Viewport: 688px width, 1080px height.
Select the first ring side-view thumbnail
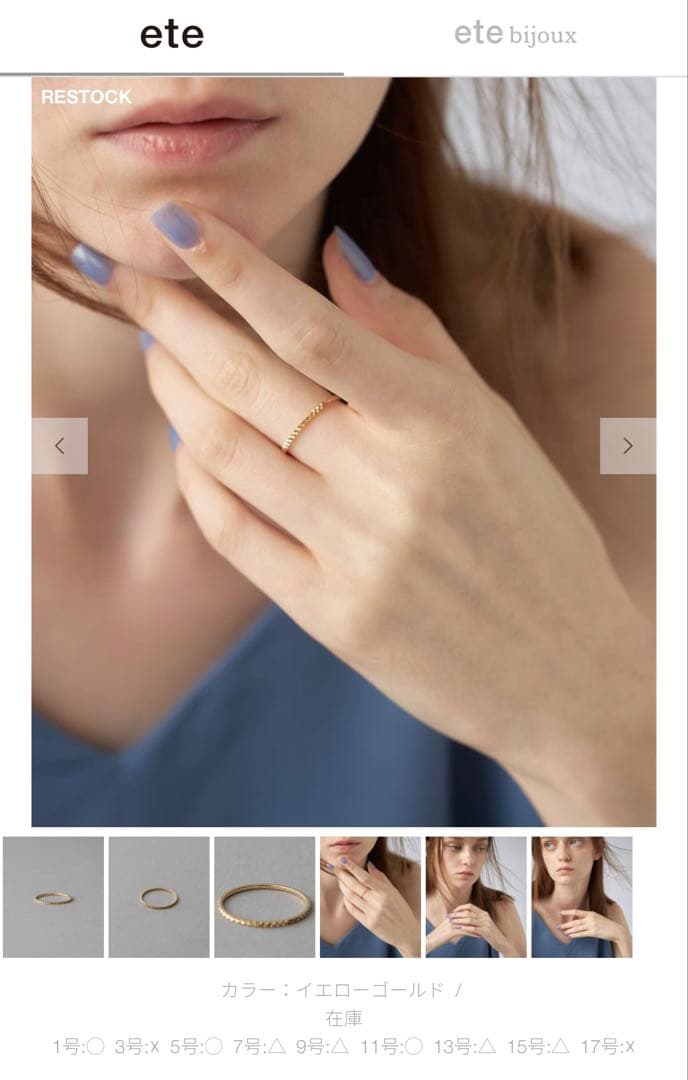click(x=53, y=897)
